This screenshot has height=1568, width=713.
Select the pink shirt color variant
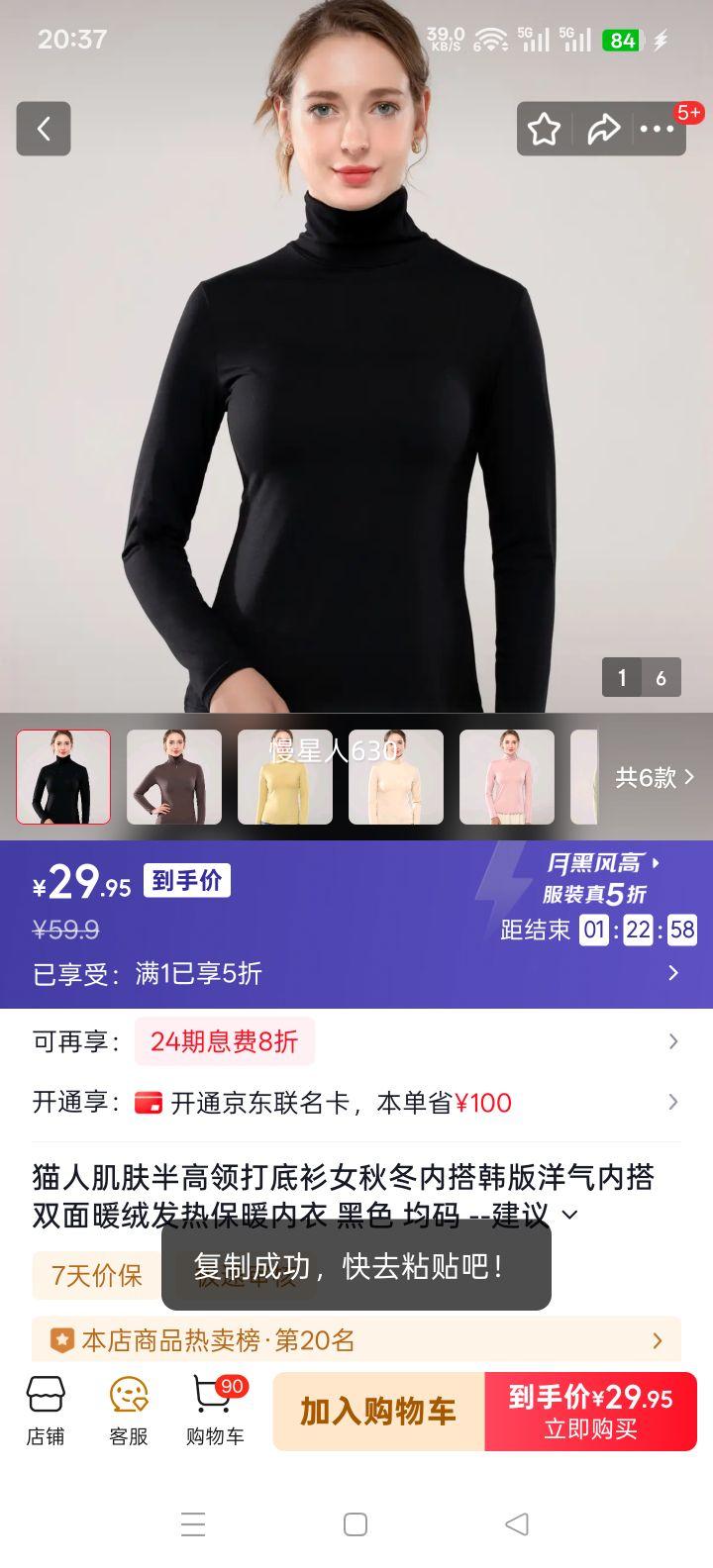click(508, 777)
